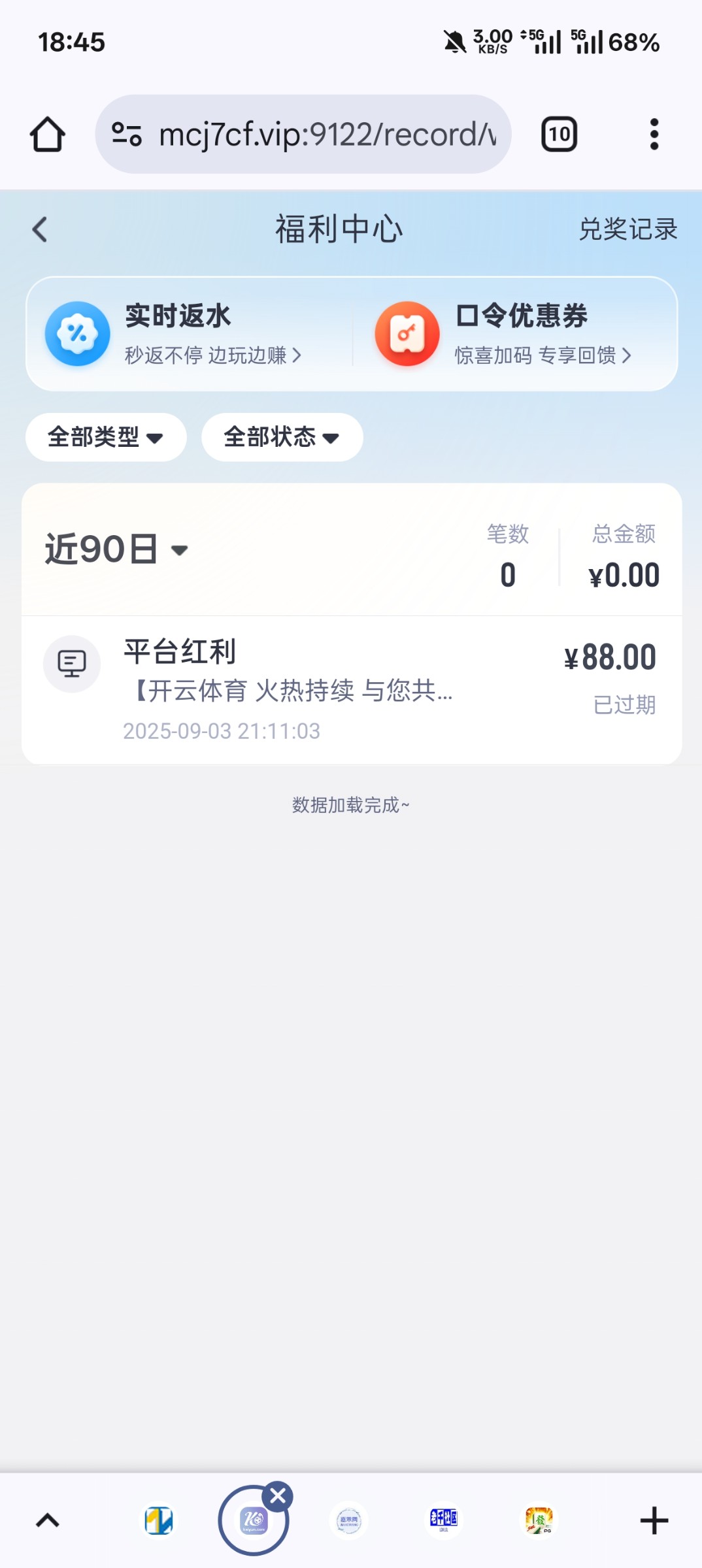The image size is (702, 1568).
Task: Open 兑奖记录 records
Action: (627, 229)
